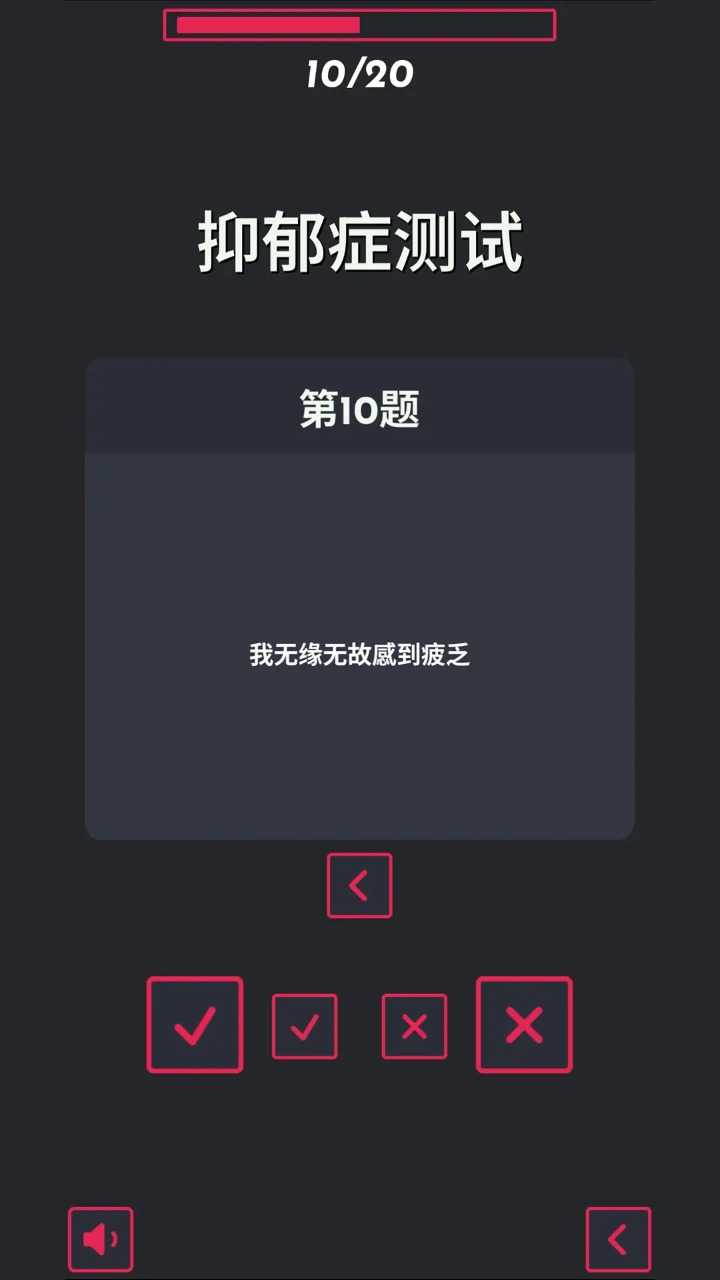
Task: Go back to the previous question
Action: 359,886
